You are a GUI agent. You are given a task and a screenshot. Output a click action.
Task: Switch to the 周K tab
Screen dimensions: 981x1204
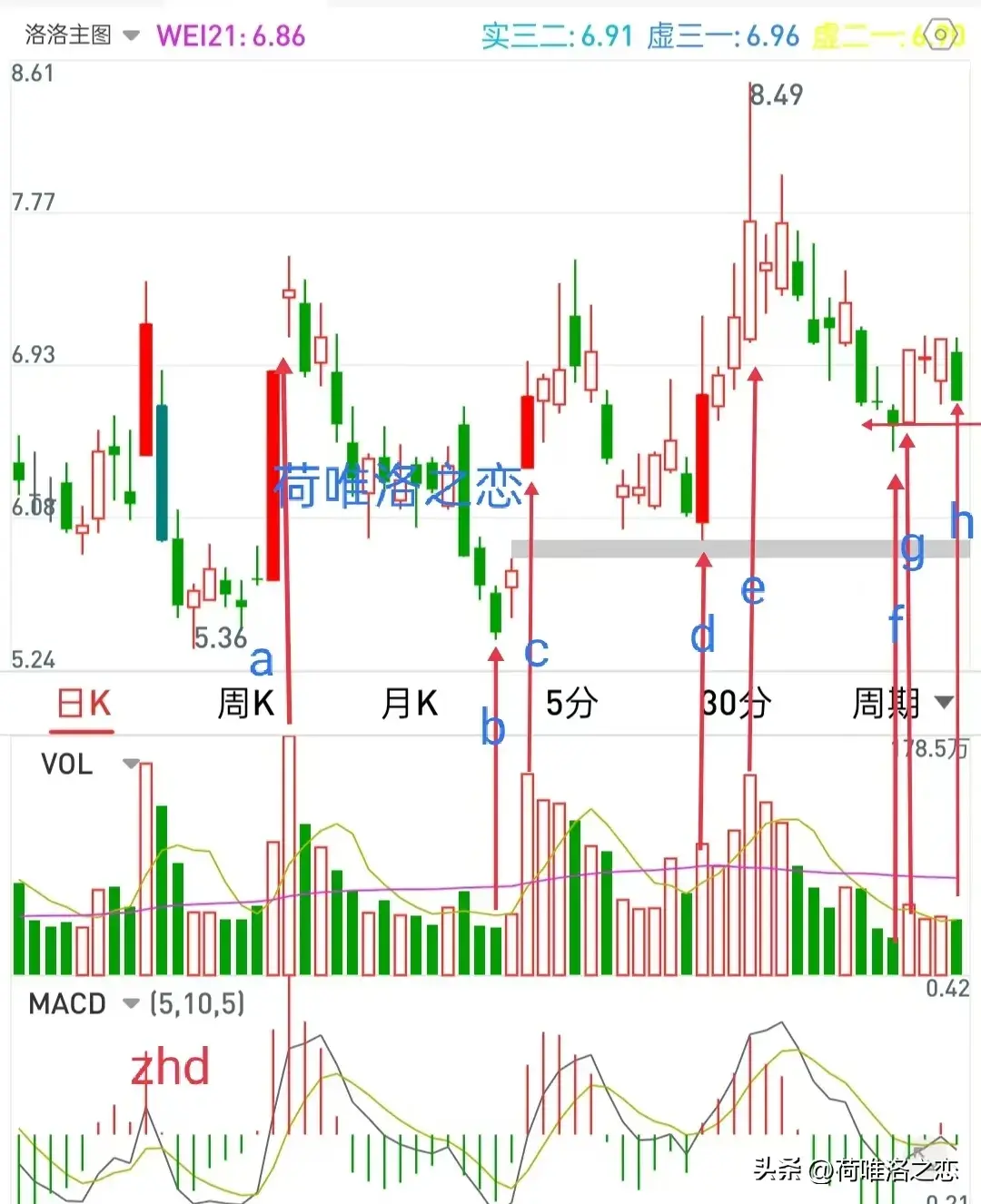pos(245,704)
